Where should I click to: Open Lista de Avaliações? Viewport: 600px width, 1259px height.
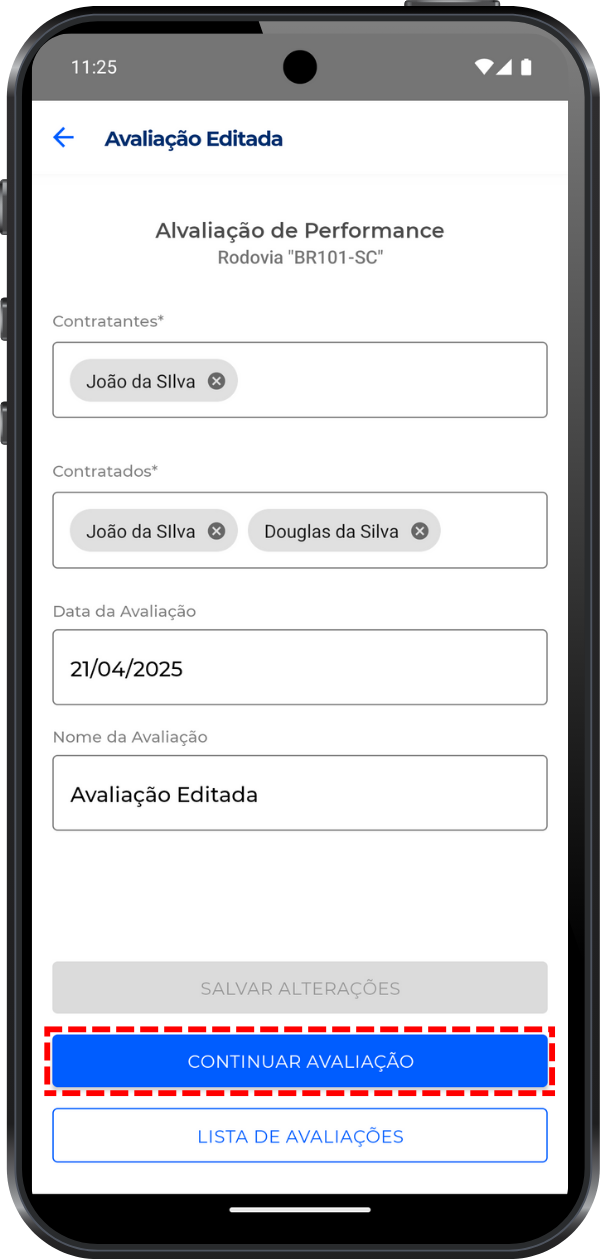[x=300, y=1135]
